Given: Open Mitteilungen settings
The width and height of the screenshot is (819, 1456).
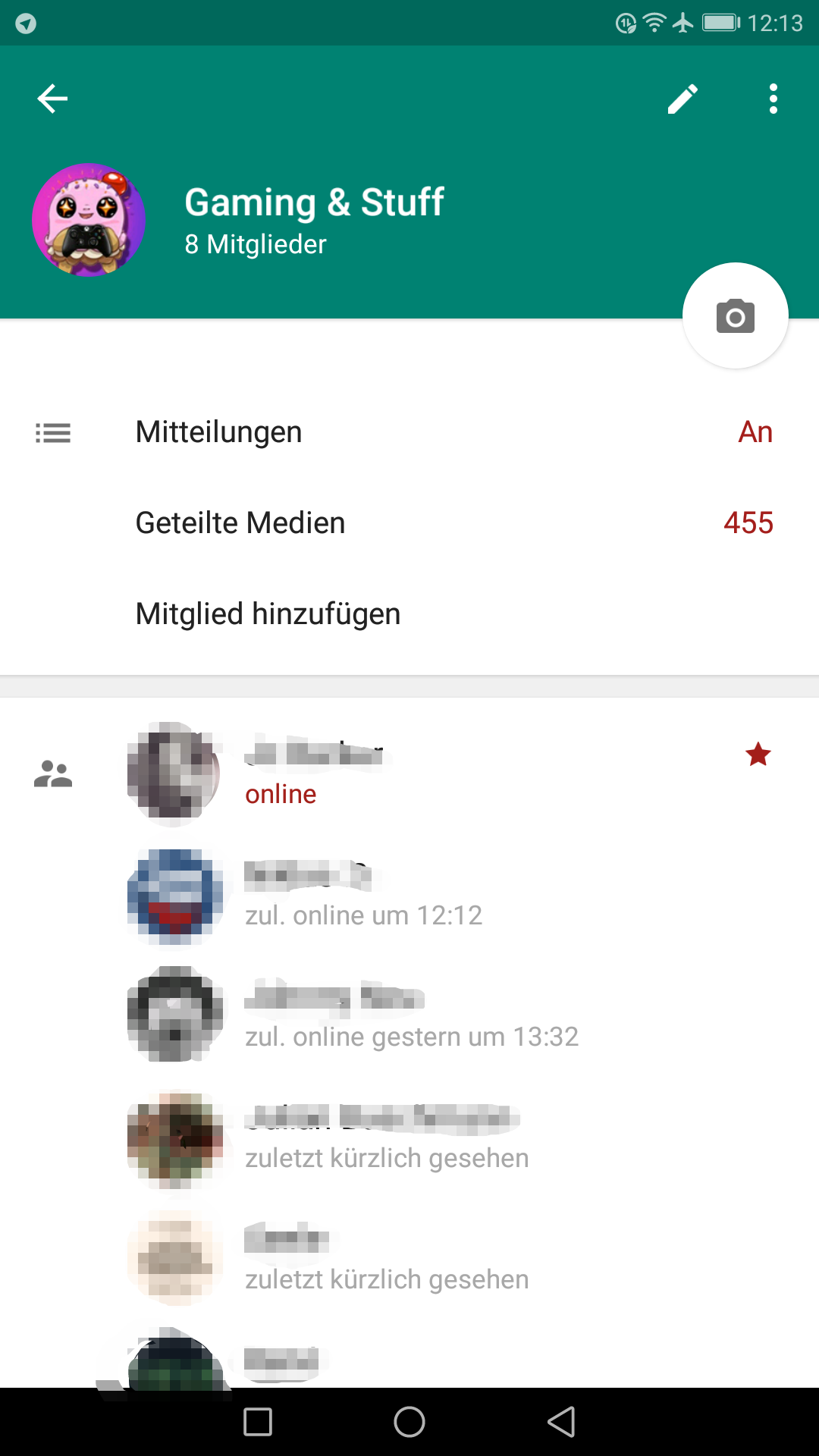Looking at the screenshot, I should coord(409,432).
